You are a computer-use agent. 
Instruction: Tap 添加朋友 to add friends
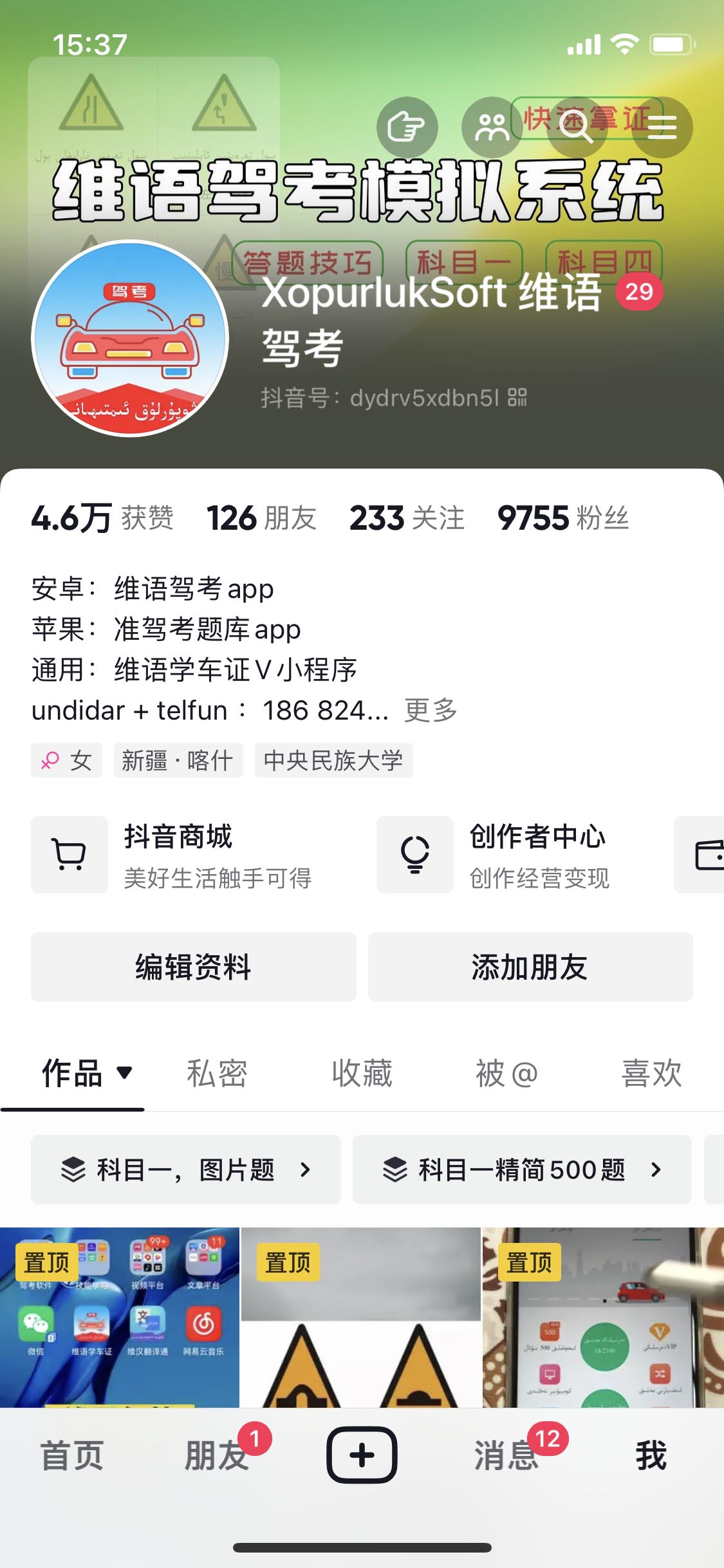(x=530, y=967)
